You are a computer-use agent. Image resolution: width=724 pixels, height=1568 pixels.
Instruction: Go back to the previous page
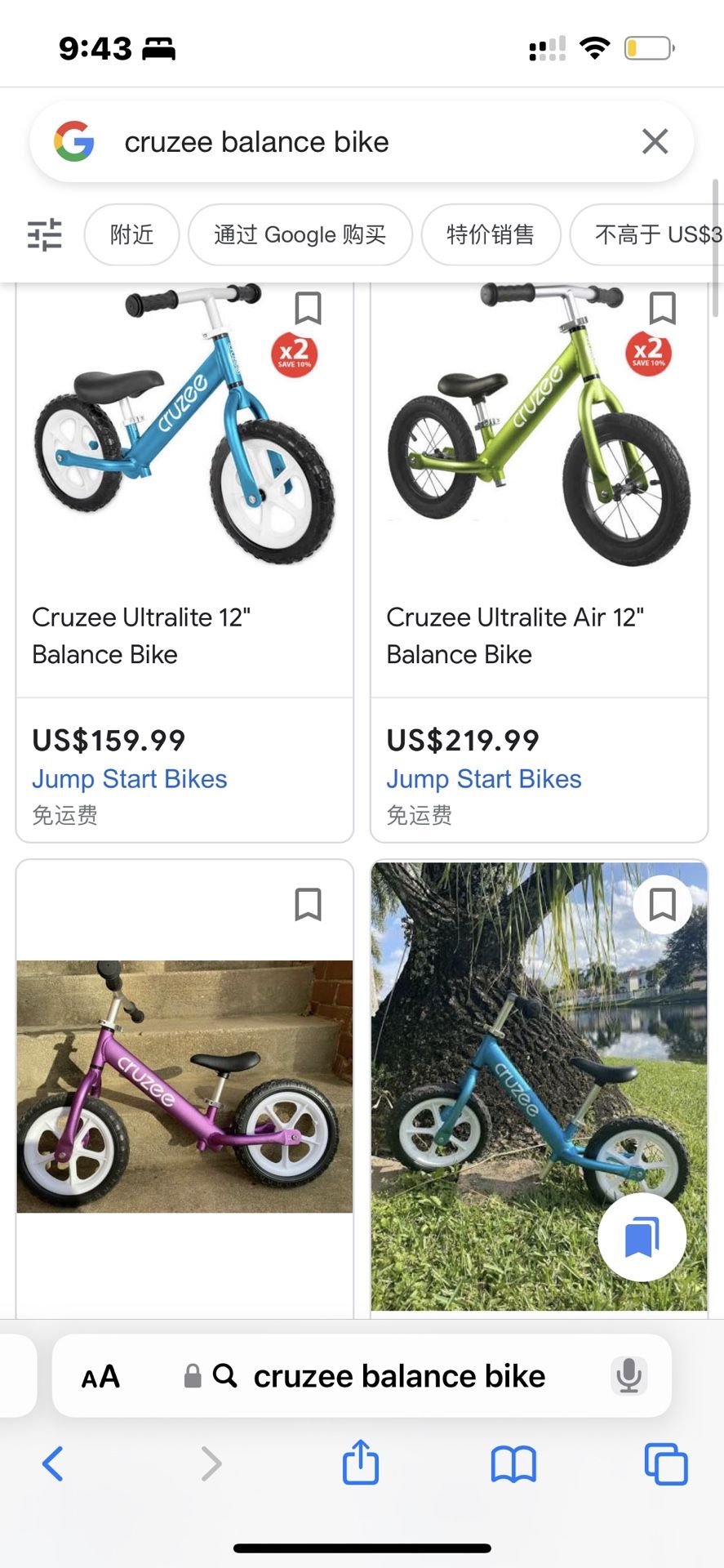[x=53, y=1463]
